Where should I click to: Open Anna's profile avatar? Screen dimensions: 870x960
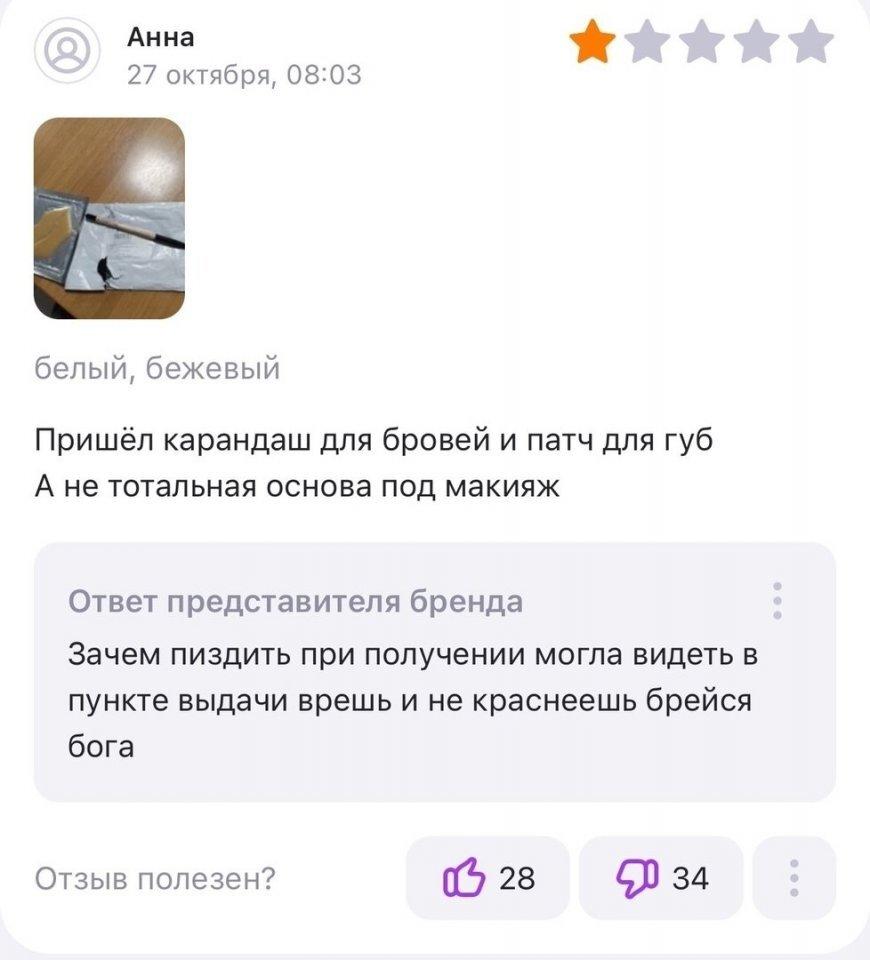click(x=67, y=53)
